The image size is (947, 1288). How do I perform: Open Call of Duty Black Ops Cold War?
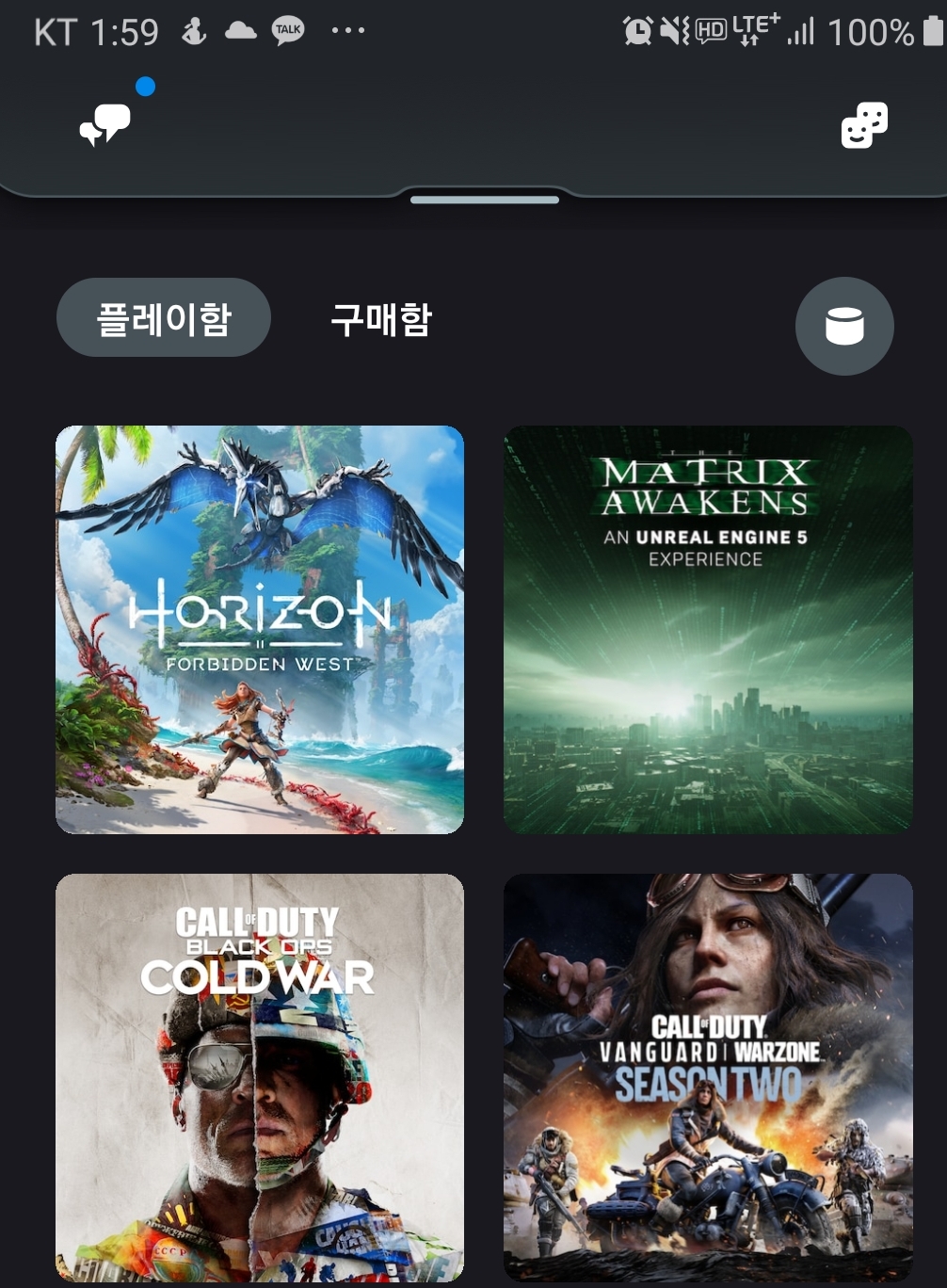(260, 1076)
